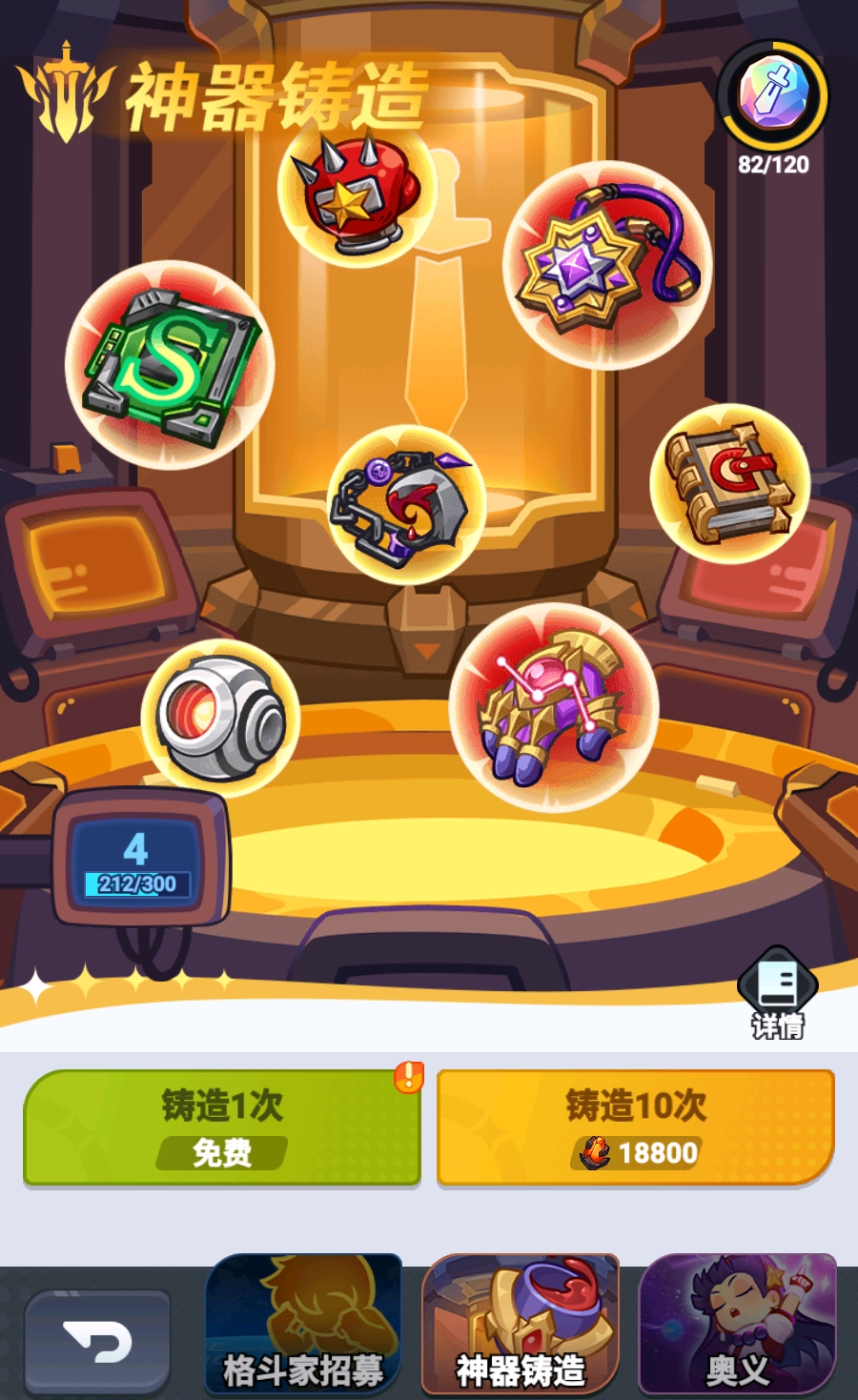Switch to the 奥义 tab
858x1400 pixels.
tap(737, 1325)
